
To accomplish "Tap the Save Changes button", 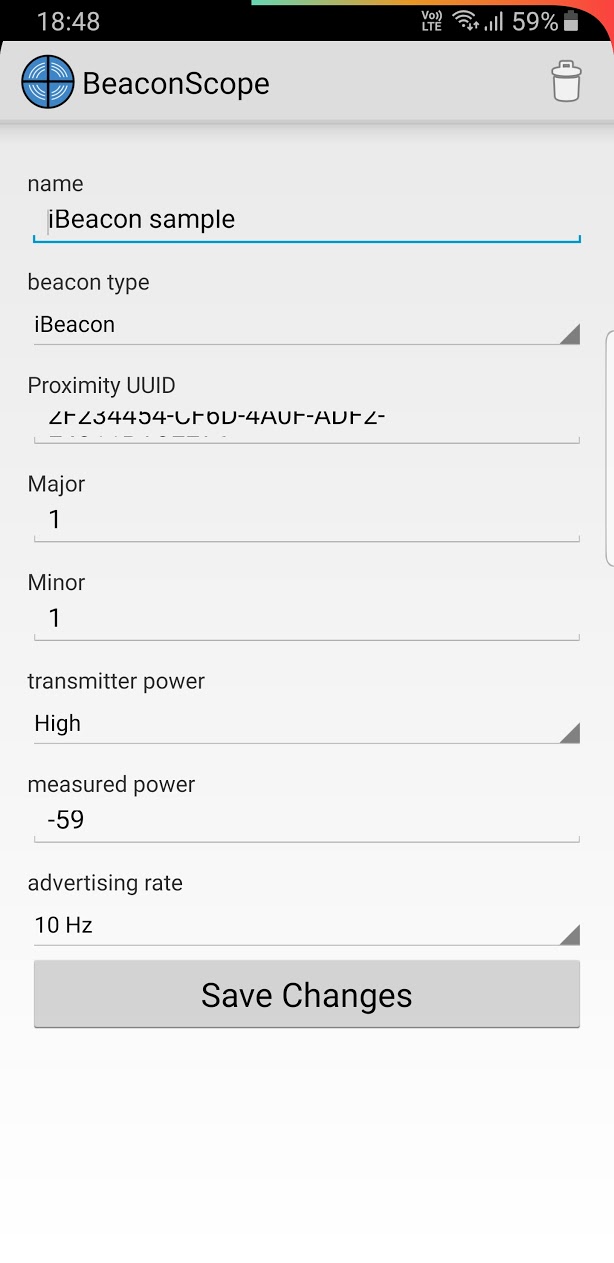I will click(306, 995).
